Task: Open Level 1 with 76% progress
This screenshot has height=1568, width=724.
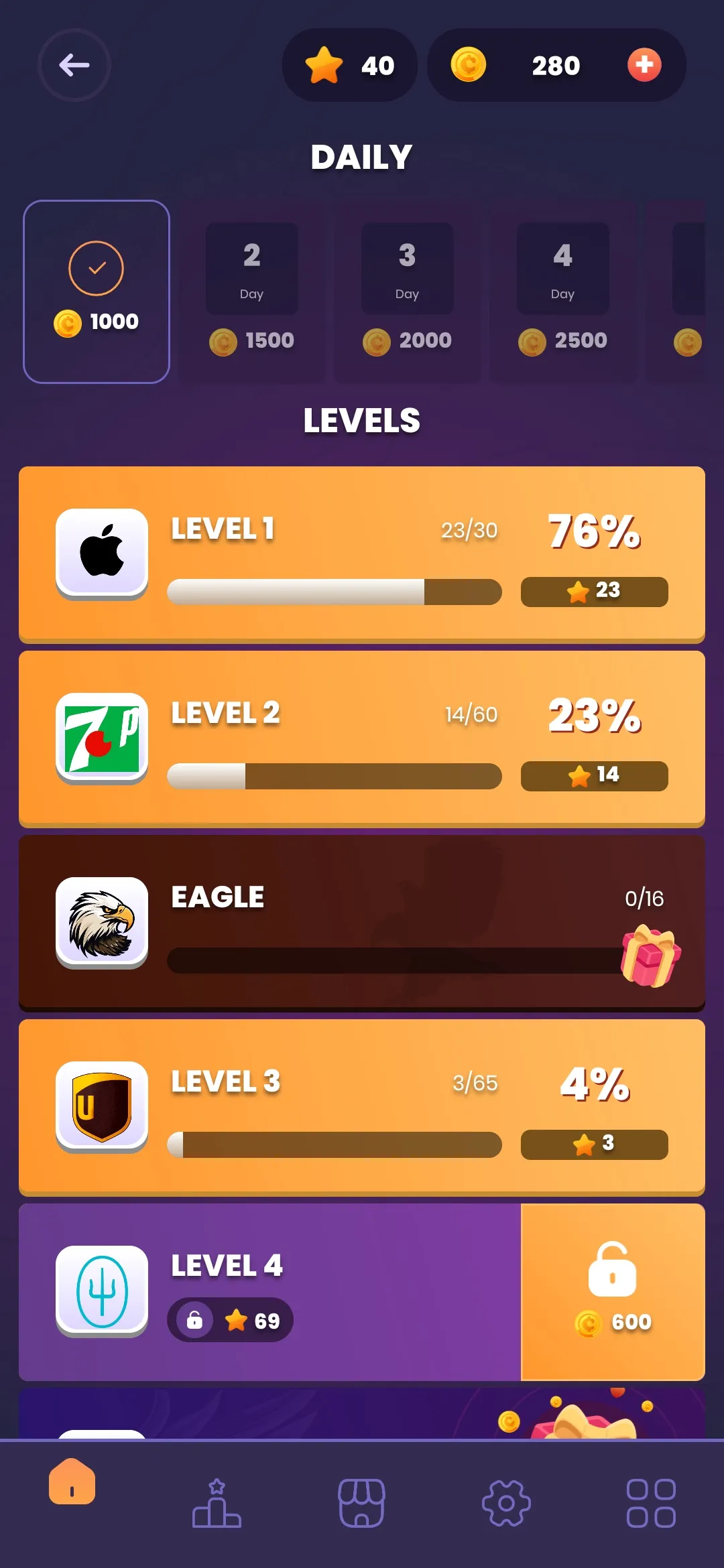Action: click(x=362, y=554)
